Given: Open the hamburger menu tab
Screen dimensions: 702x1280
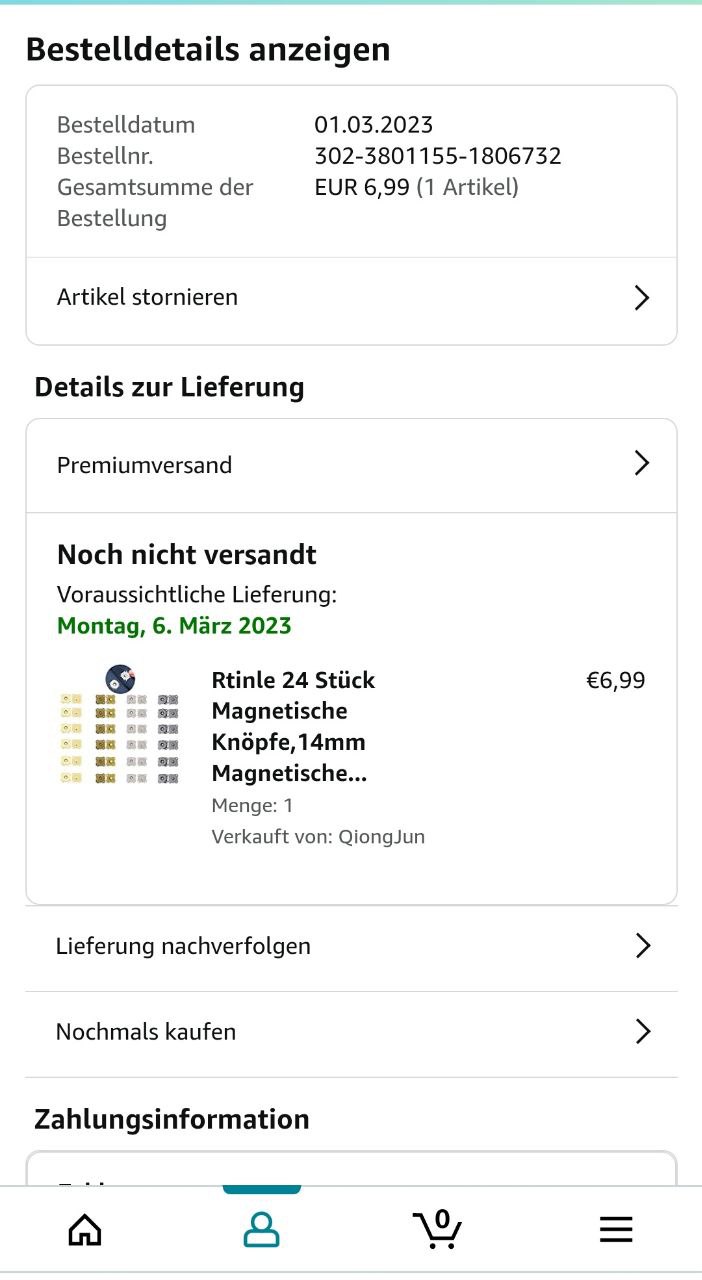Looking at the screenshot, I should pos(616,1229).
